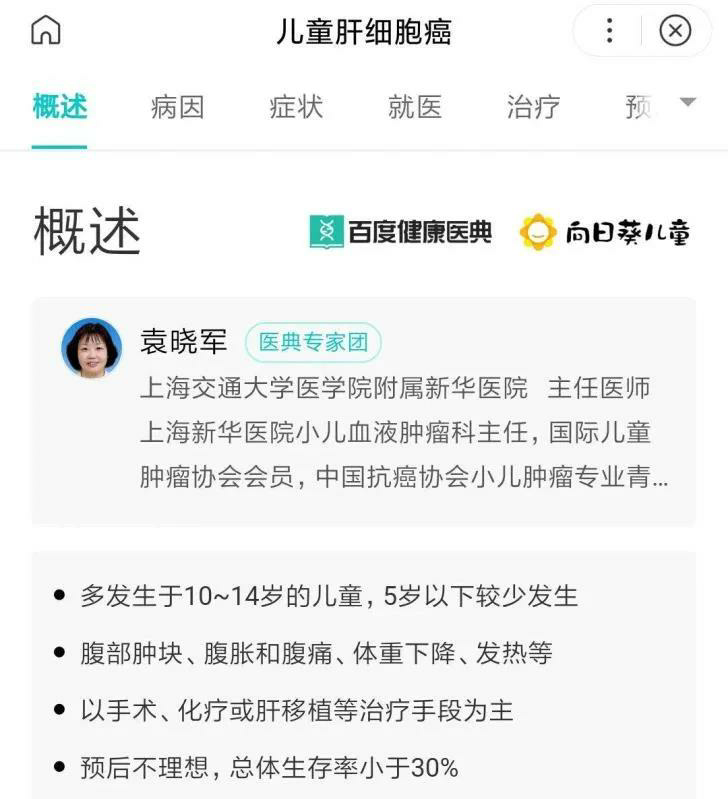Expand the full tab list arrow
This screenshot has height=799, width=728.
(687, 103)
